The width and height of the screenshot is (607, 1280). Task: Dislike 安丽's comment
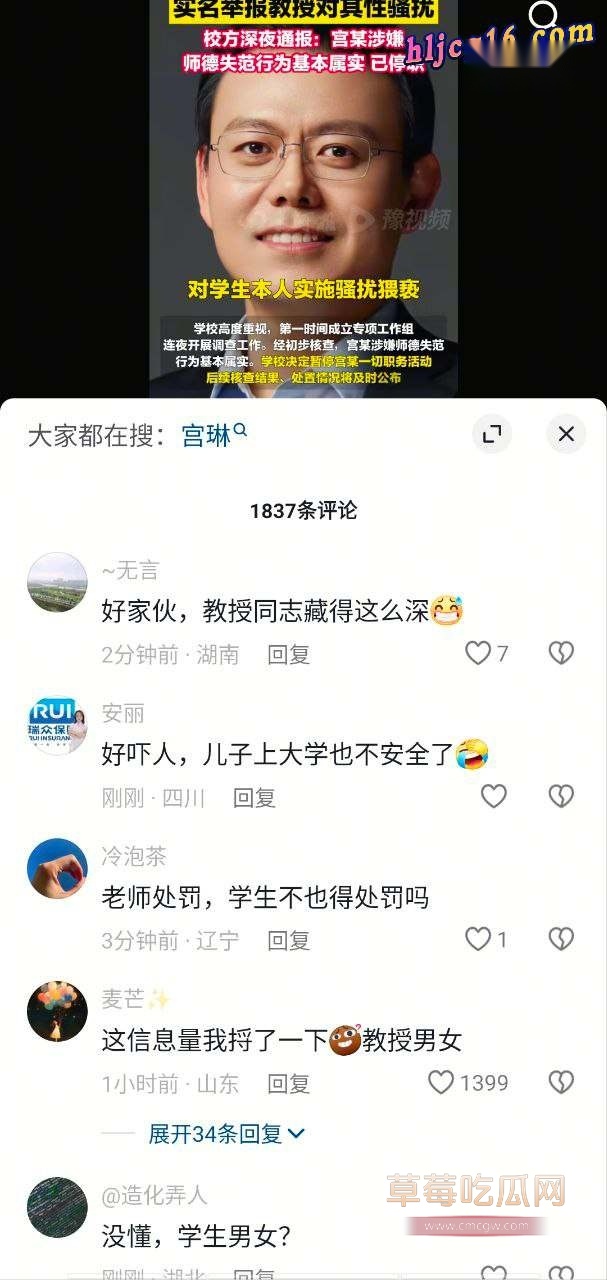coord(561,796)
